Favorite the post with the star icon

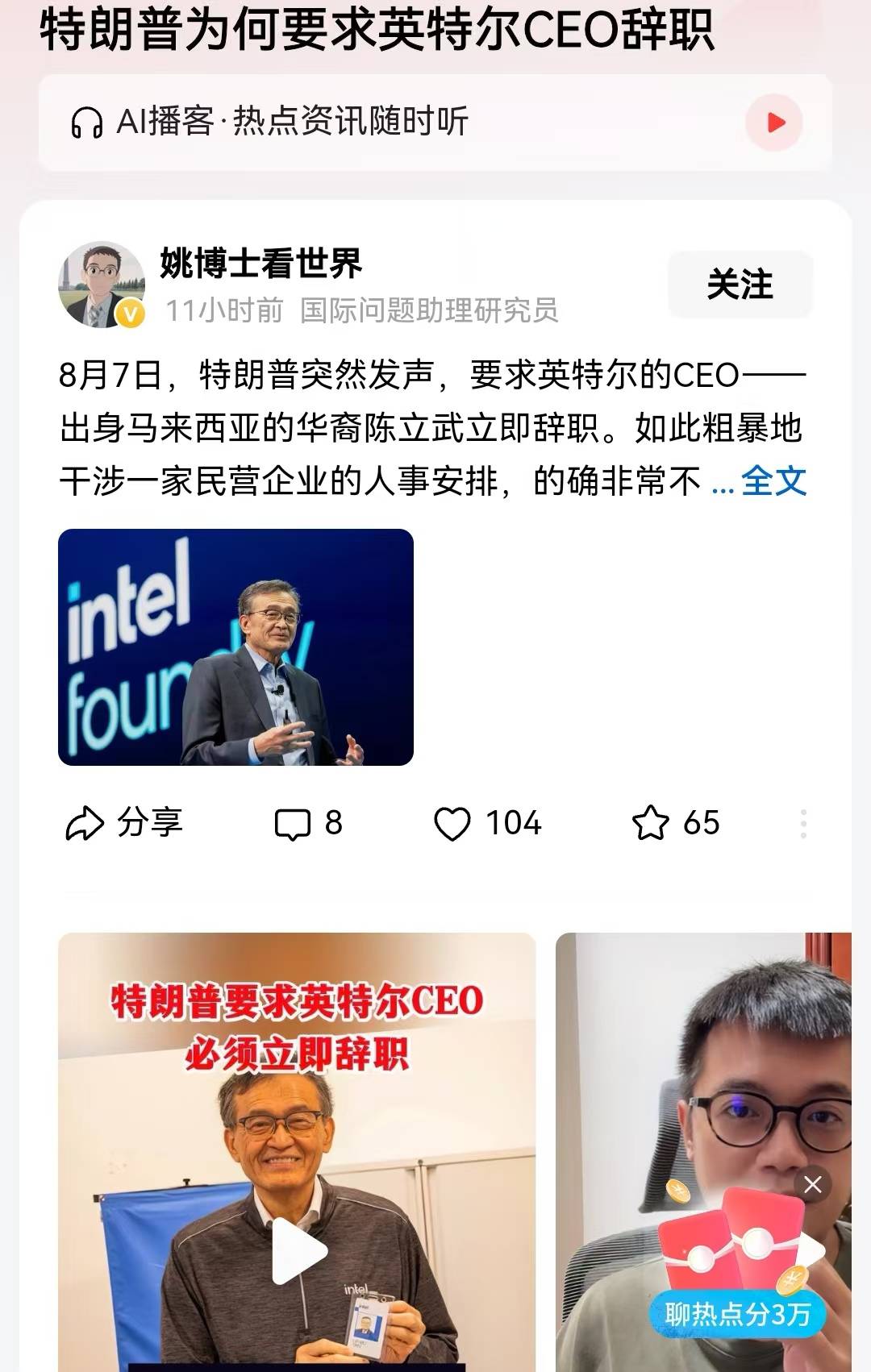(x=675, y=823)
